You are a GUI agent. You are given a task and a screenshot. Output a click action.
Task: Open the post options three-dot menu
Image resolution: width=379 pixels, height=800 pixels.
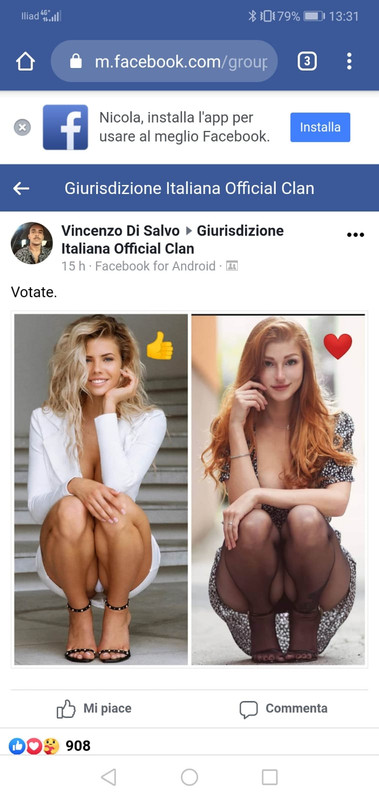pyautogui.click(x=356, y=235)
